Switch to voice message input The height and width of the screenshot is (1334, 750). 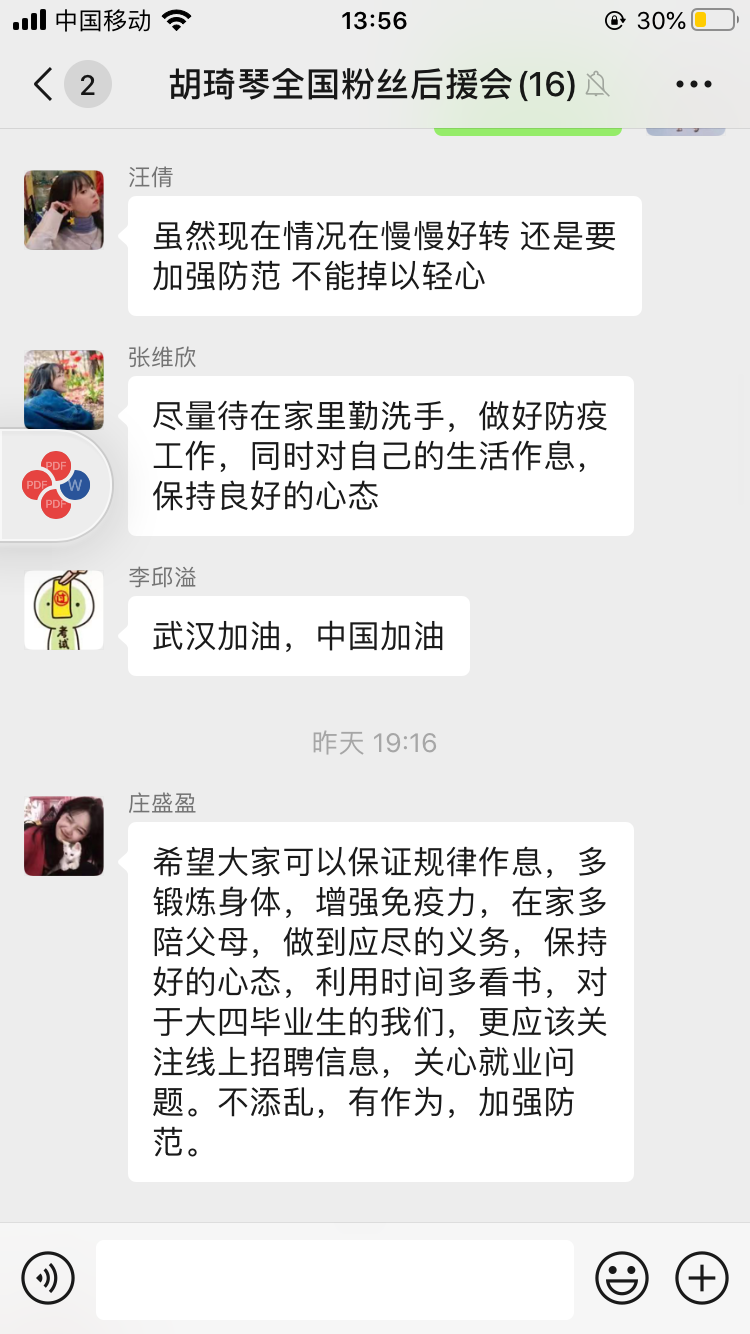pyautogui.click(x=48, y=1277)
